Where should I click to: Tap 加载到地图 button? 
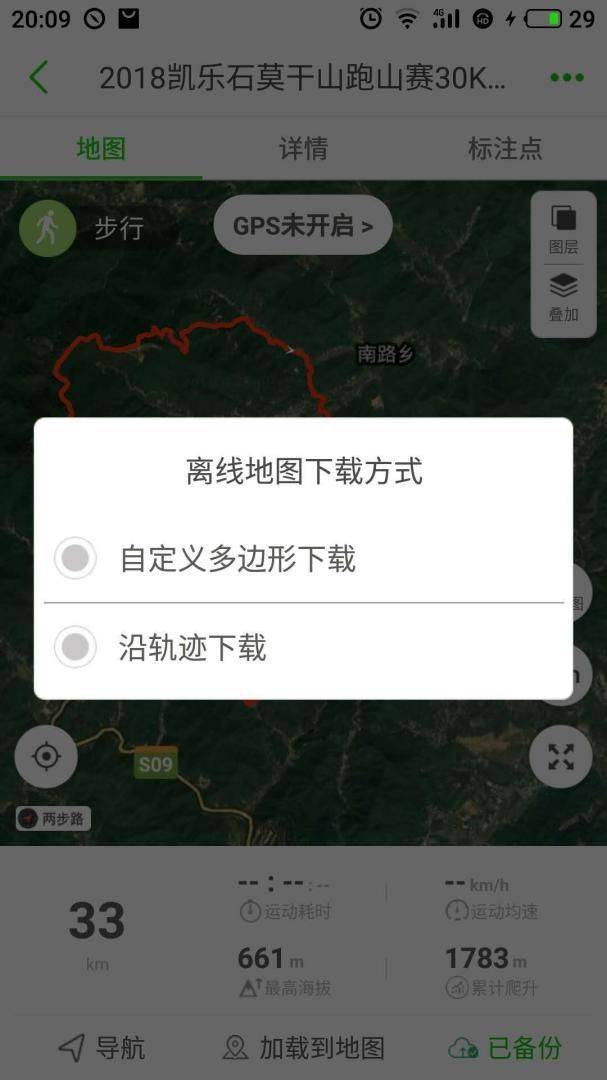click(303, 1048)
